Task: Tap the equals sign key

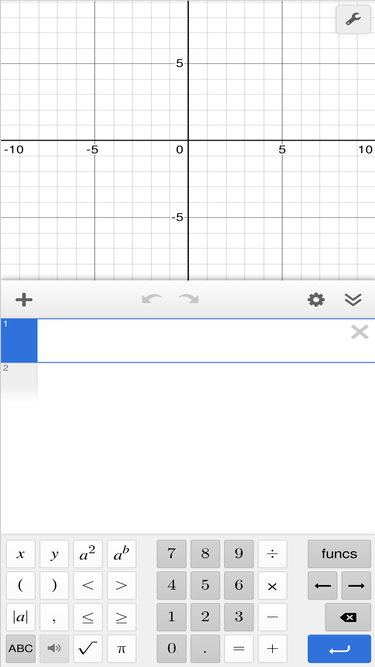Action: [x=239, y=649]
